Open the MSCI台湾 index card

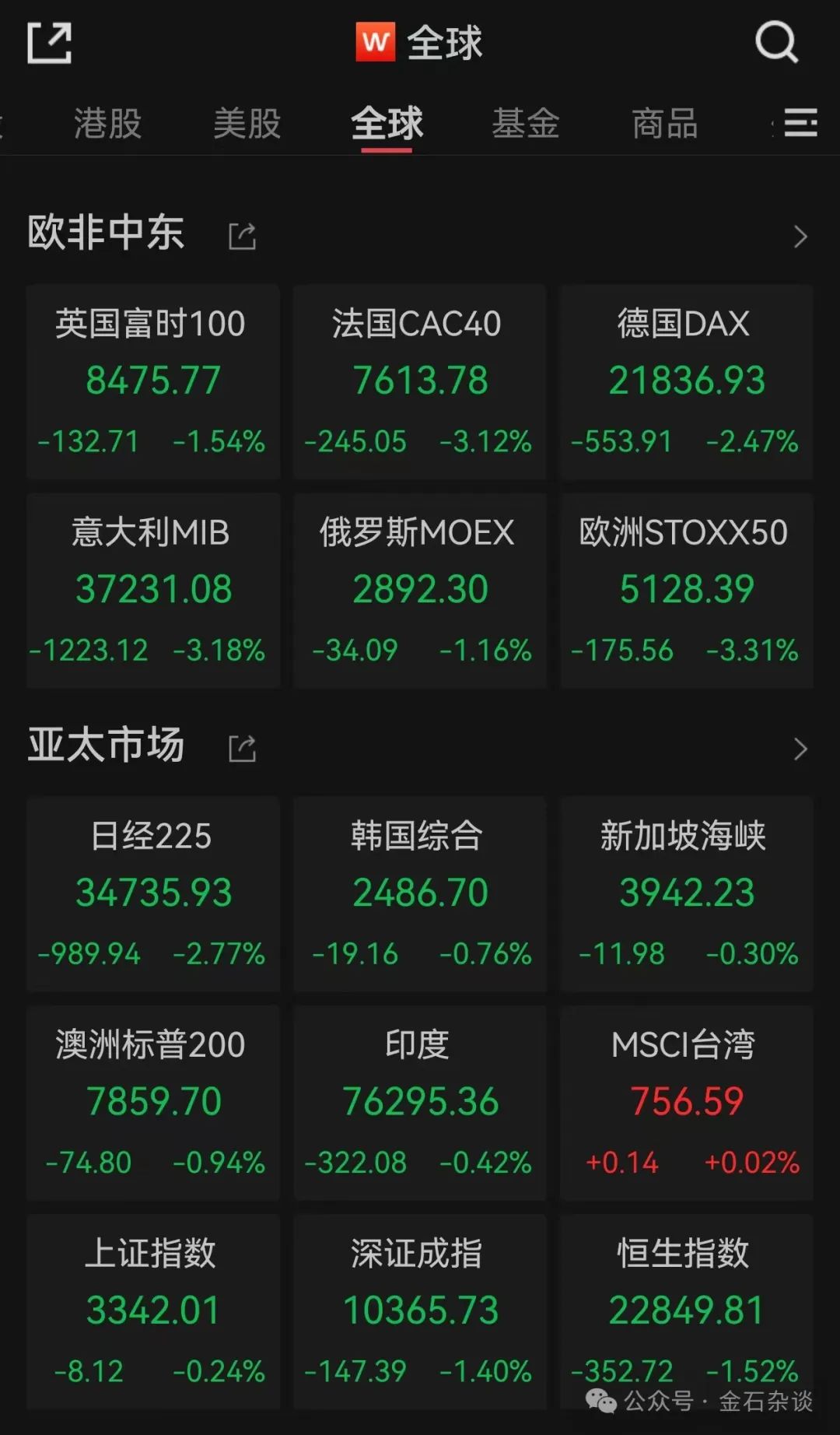click(x=686, y=1103)
